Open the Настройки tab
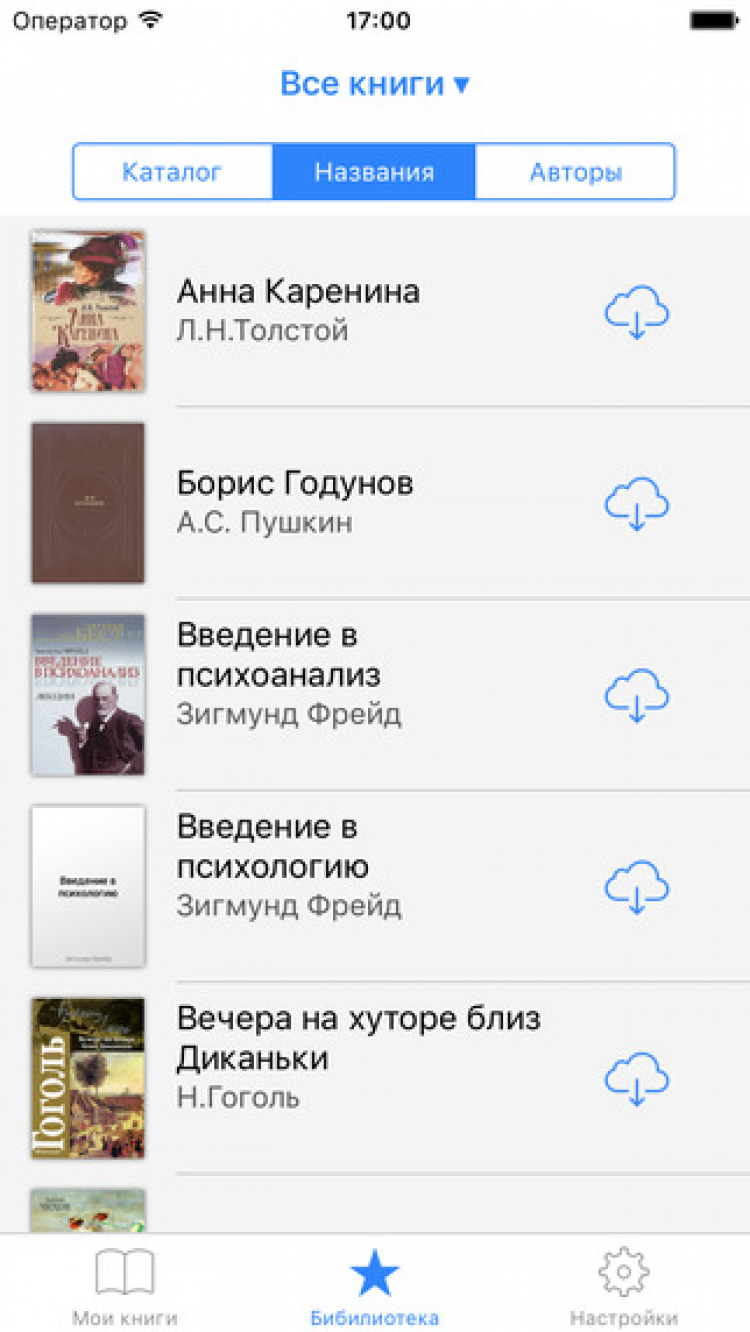The image size is (750, 1332). tap(623, 1288)
